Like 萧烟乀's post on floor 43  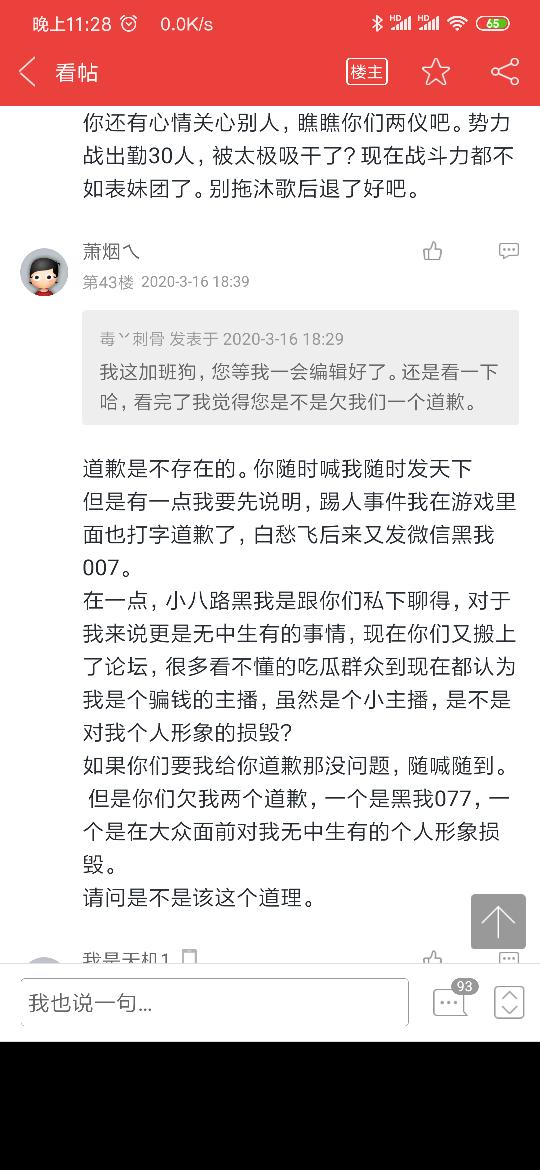coord(433,251)
